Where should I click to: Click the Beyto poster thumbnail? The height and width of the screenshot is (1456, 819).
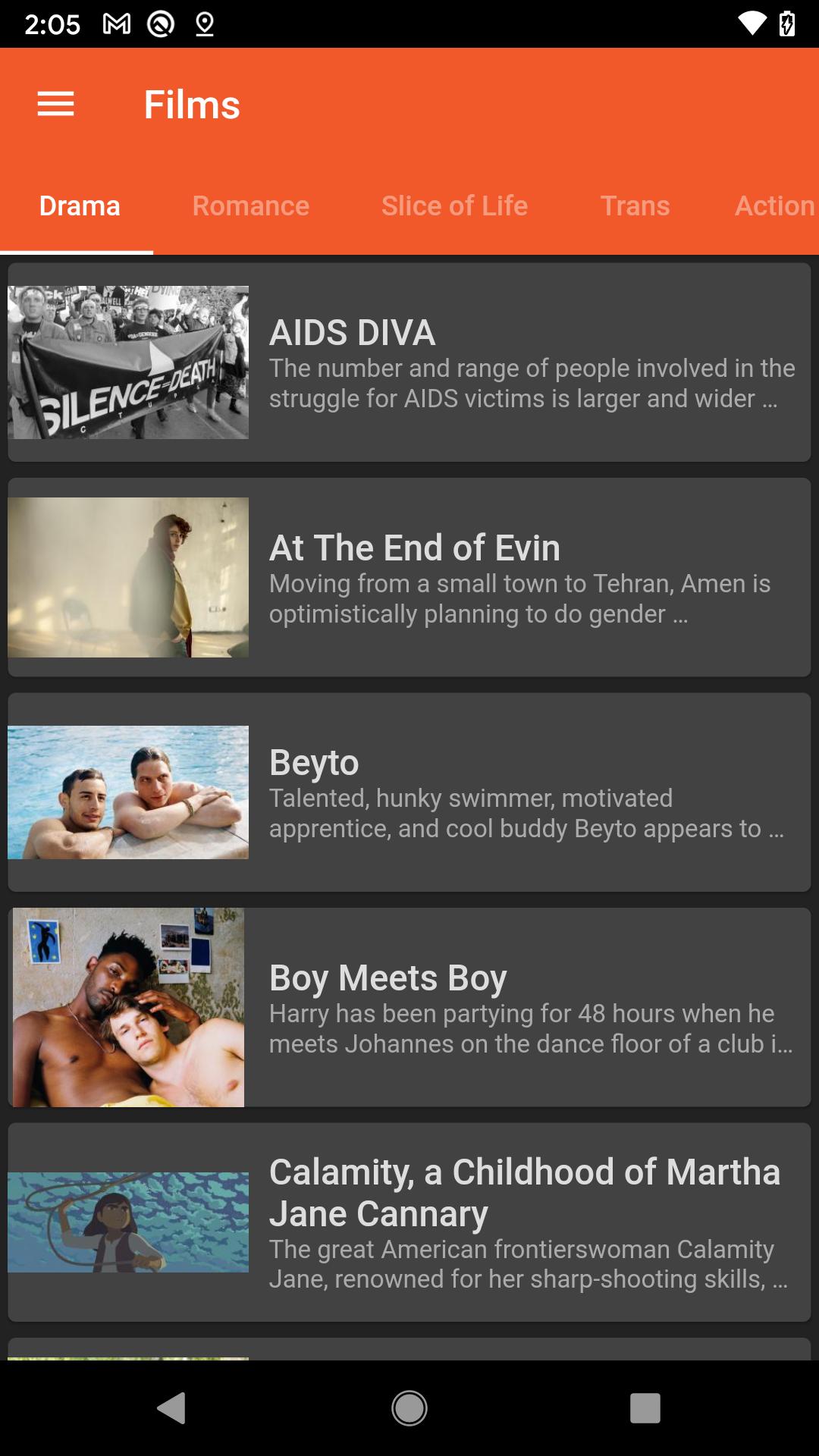click(x=128, y=792)
